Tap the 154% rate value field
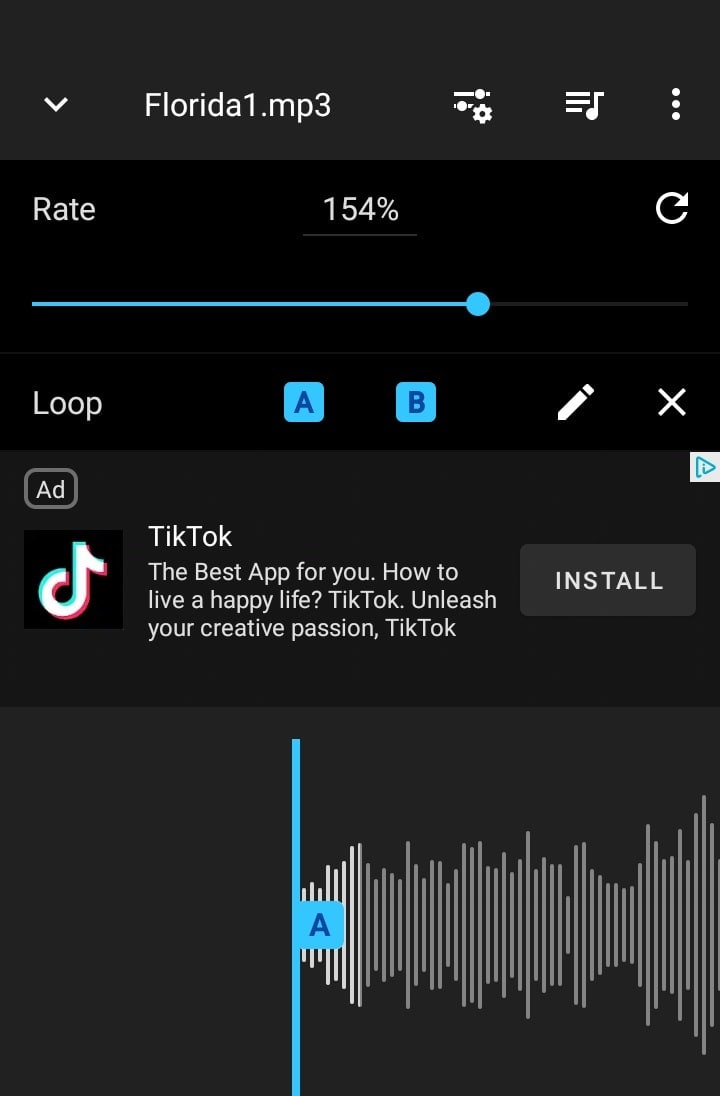Image resolution: width=720 pixels, height=1096 pixels. tap(360, 210)
